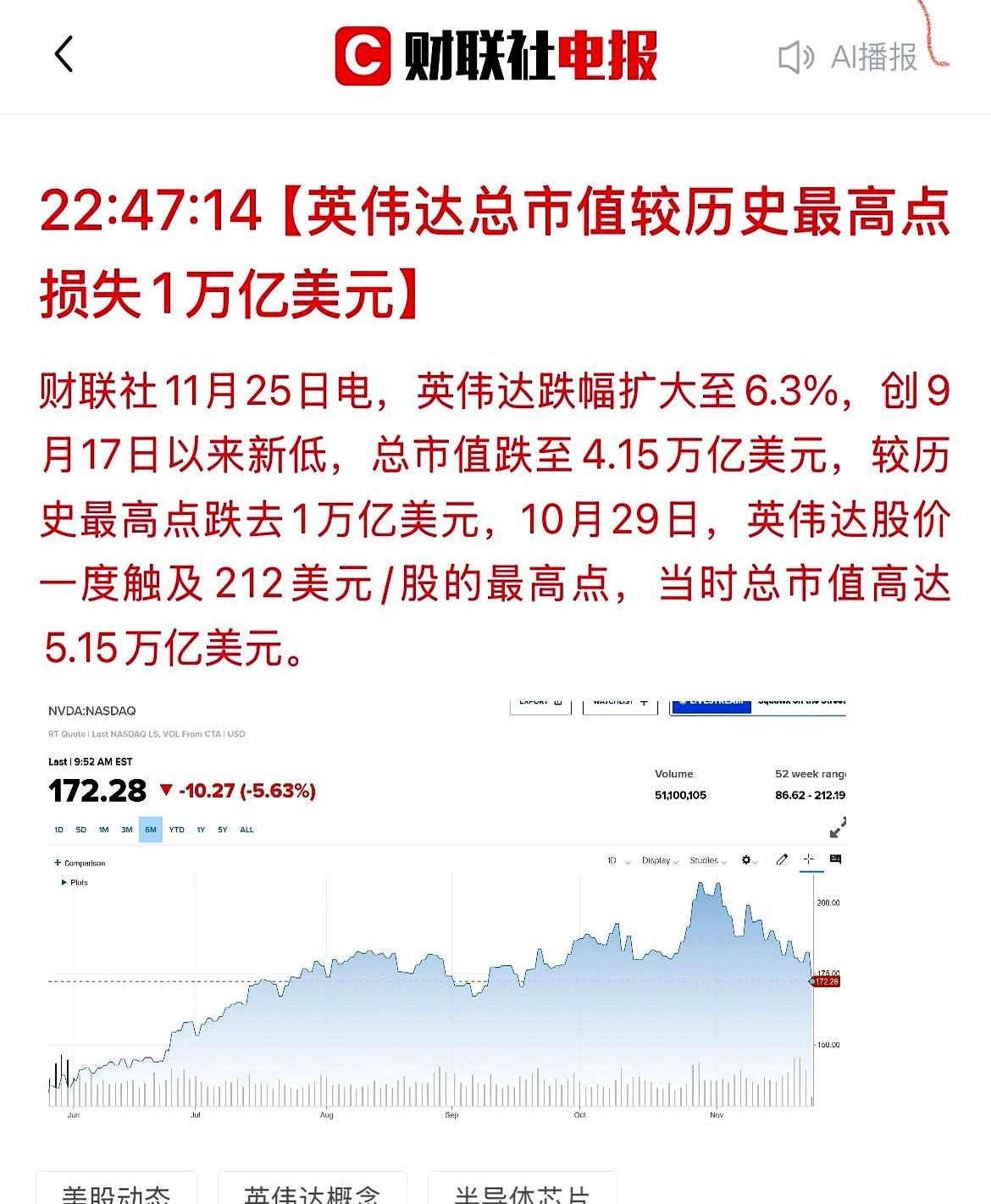This screenshot has width=991, height=1204.
Task: Select the 1Y chart range tab
Action: tap(200, 831)
